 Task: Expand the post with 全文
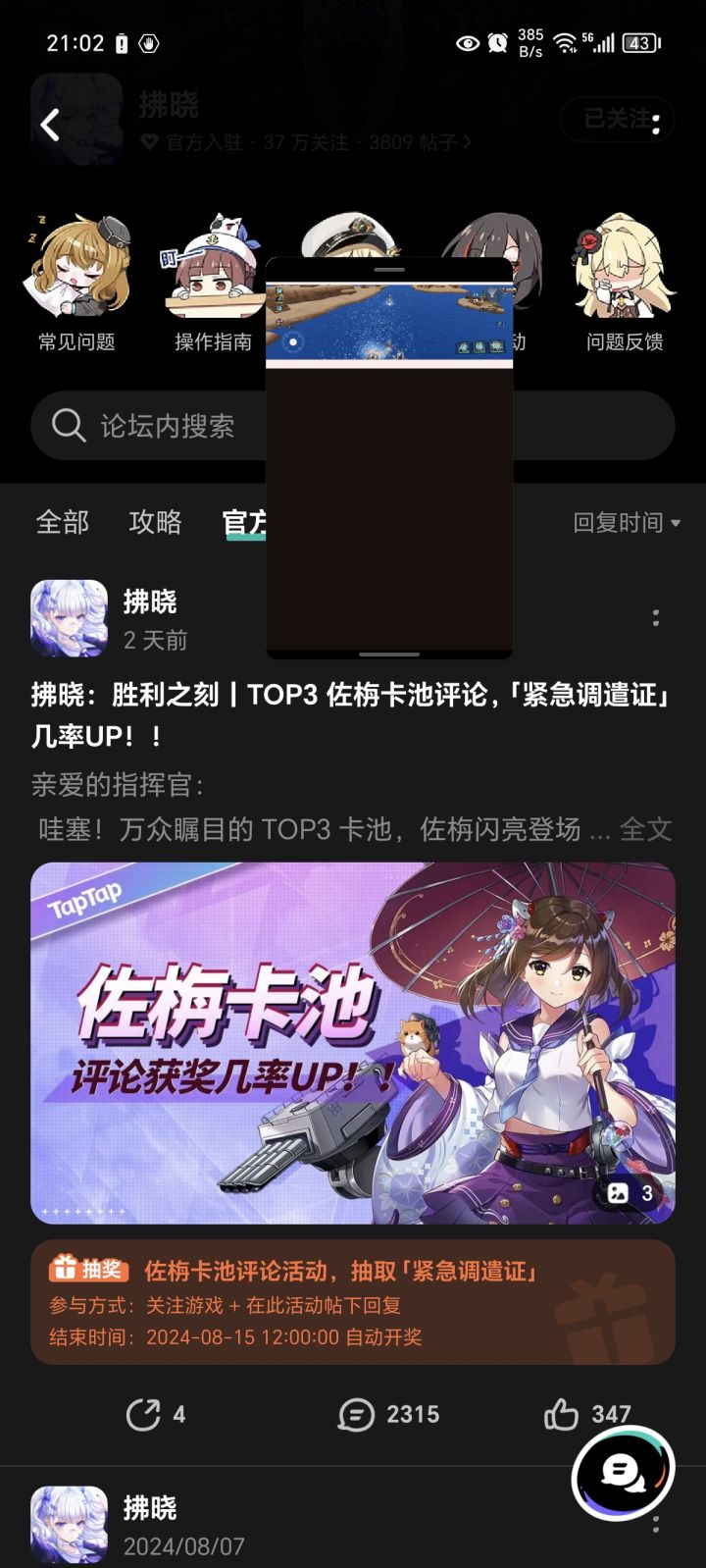coord(644,831)
